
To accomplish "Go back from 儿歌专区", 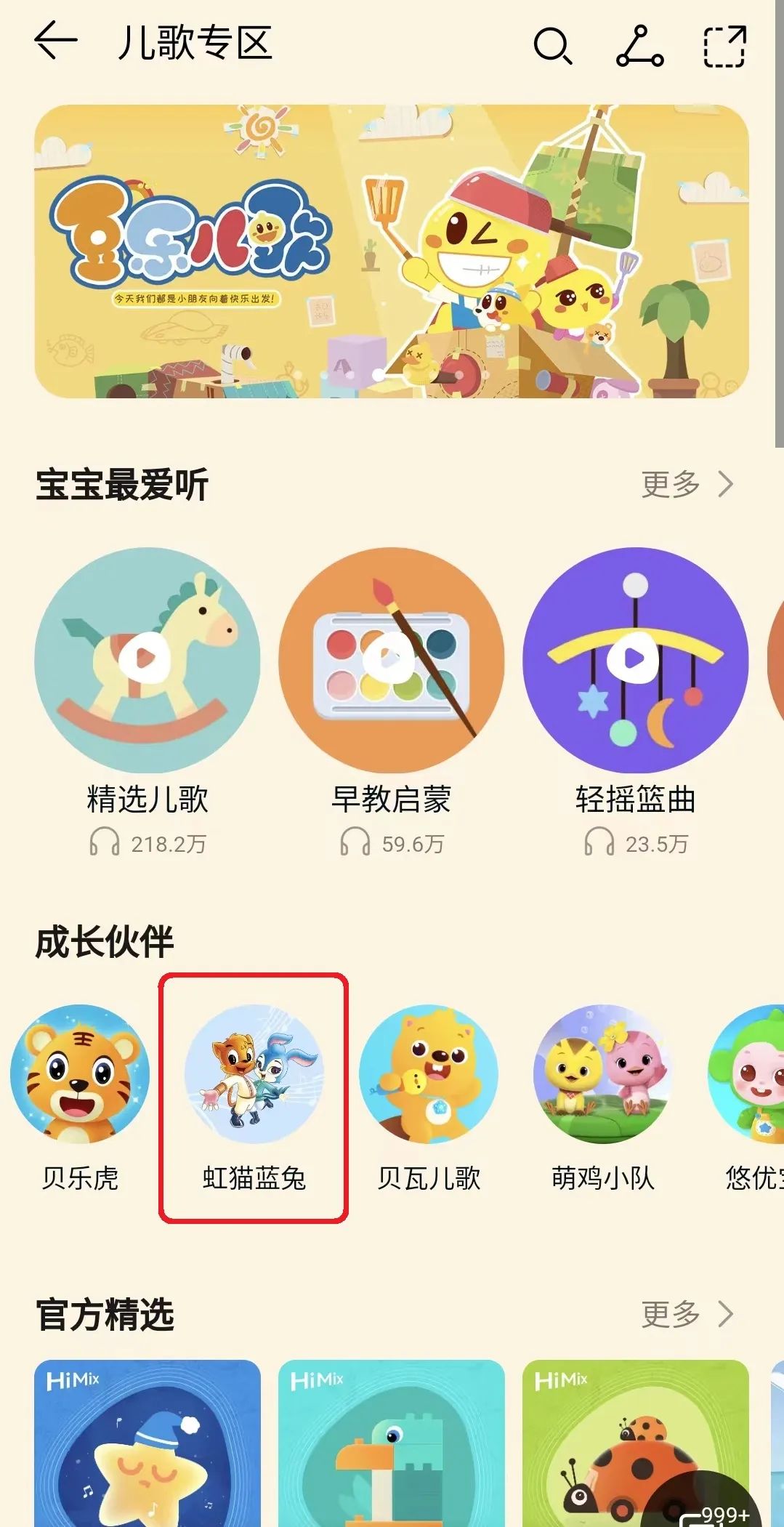I will 55,41.
